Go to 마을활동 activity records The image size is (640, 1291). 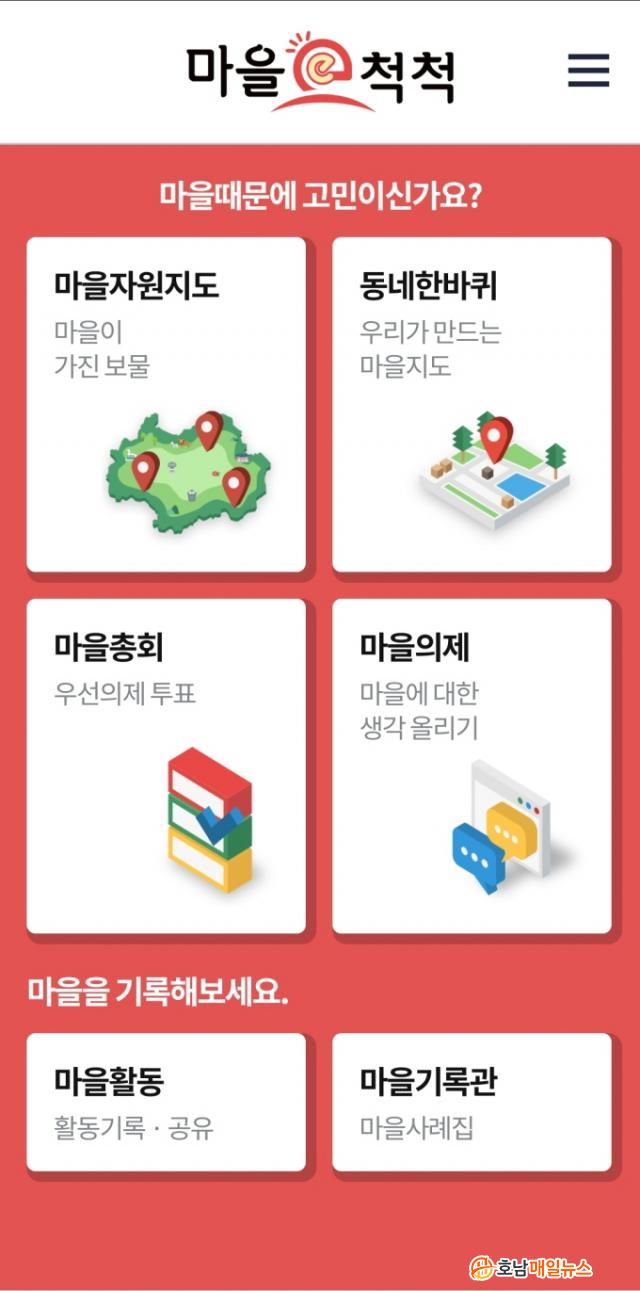[166, 1102]
